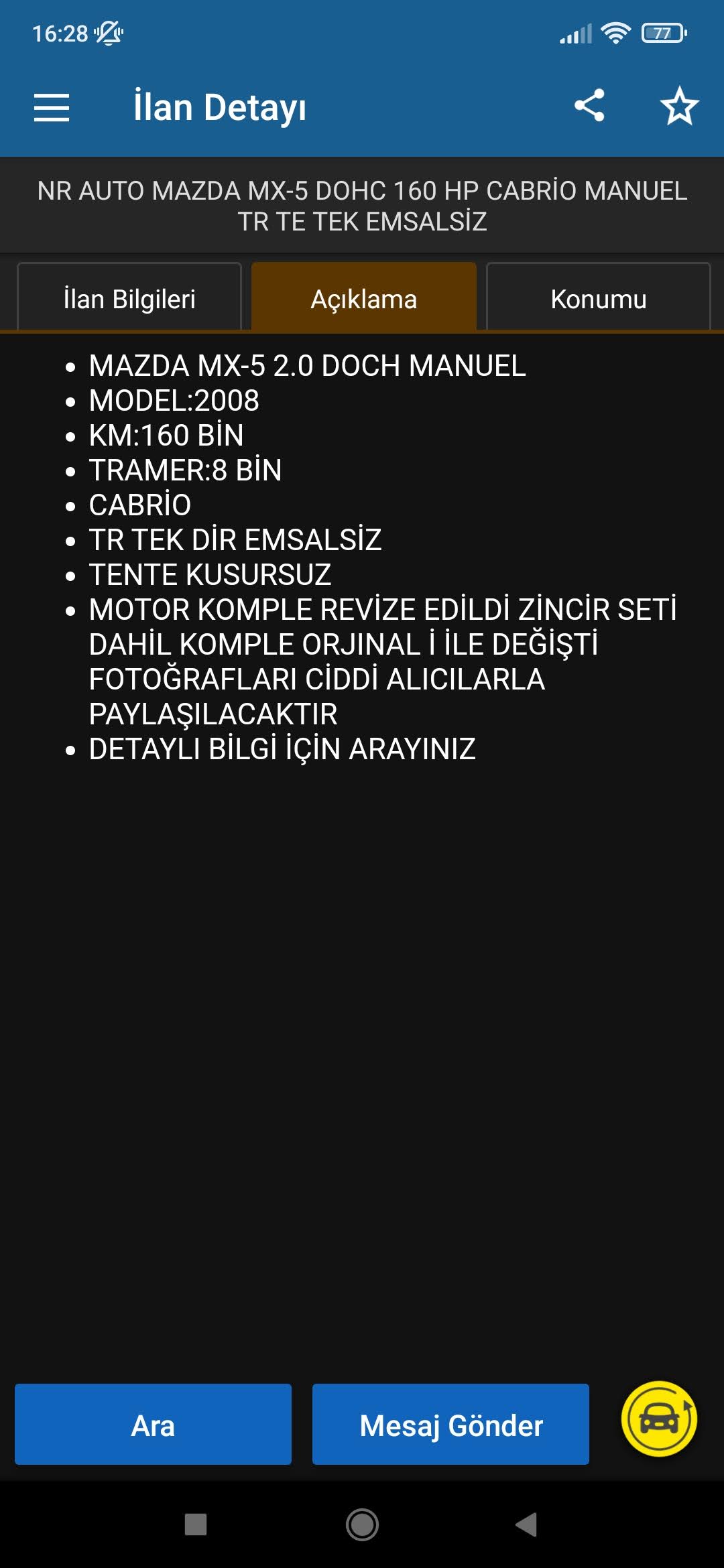Open the Konumu tab

(599, 298)
